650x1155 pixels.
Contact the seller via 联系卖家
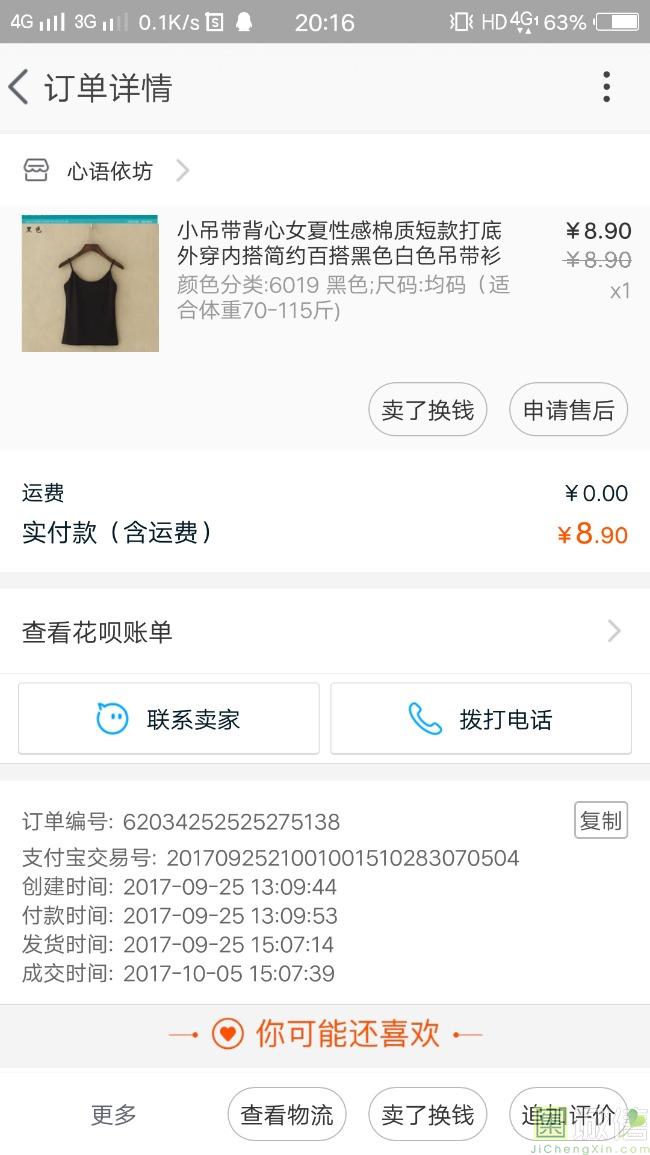click(169, 719)
